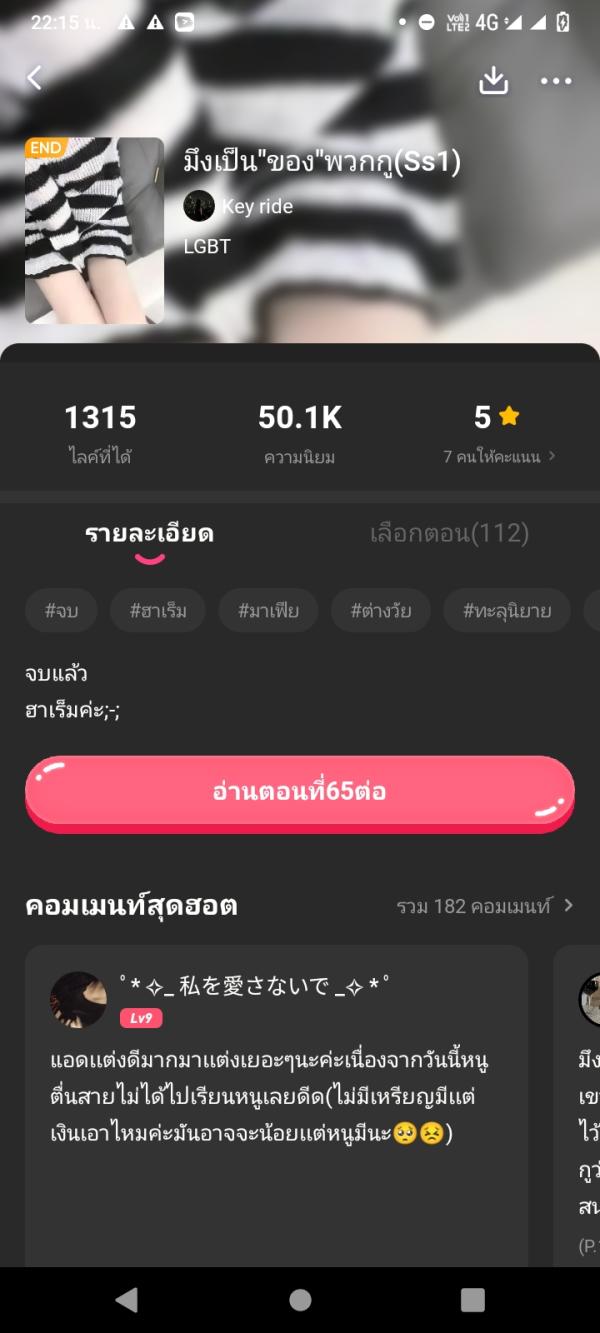This screenshot has width=600, height=1333.
Task: Download this story with the download icon
Action: click(x=493, y=80)
